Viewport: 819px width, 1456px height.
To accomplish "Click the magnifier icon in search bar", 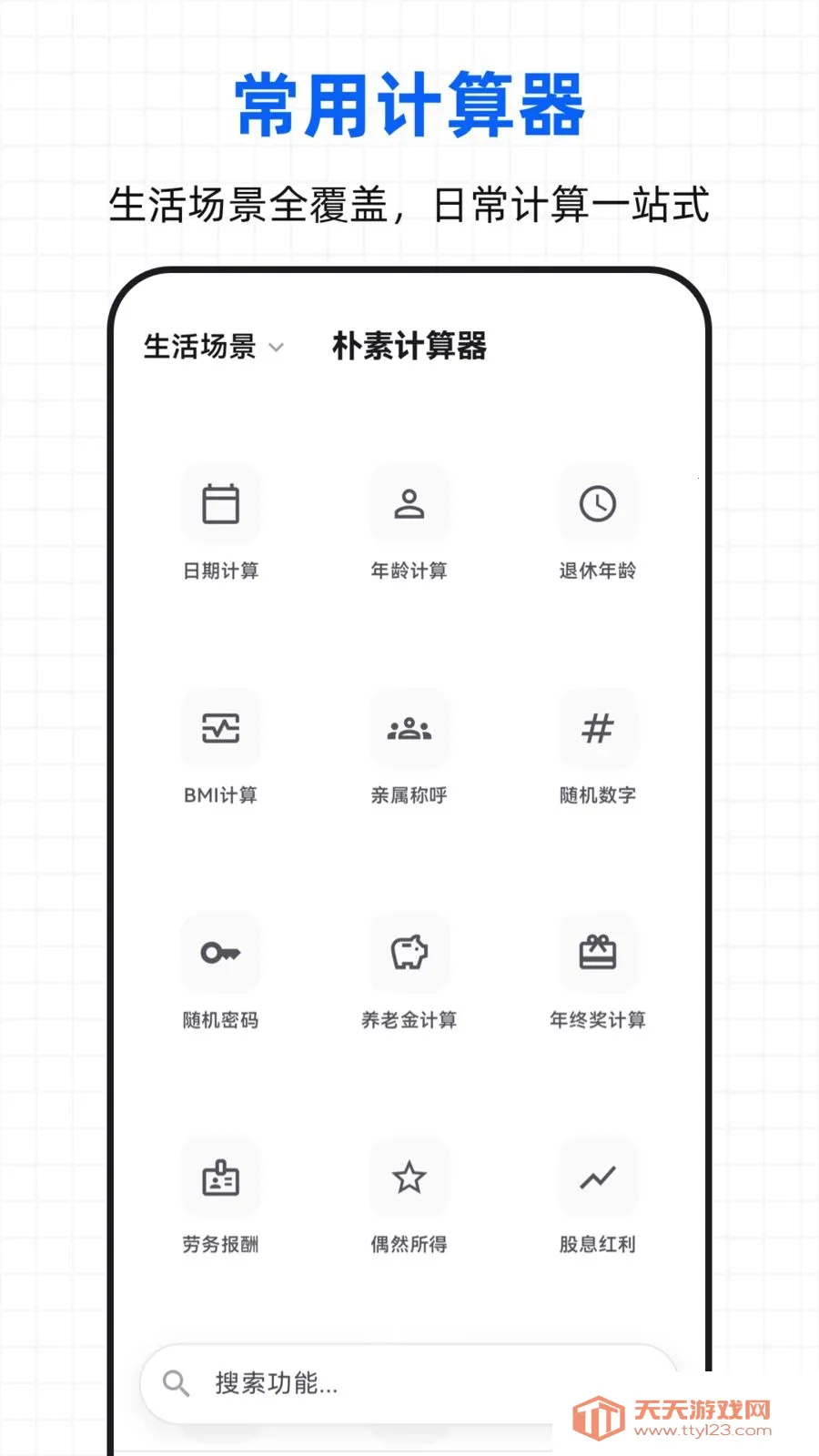I will [x=177, y=1384].
